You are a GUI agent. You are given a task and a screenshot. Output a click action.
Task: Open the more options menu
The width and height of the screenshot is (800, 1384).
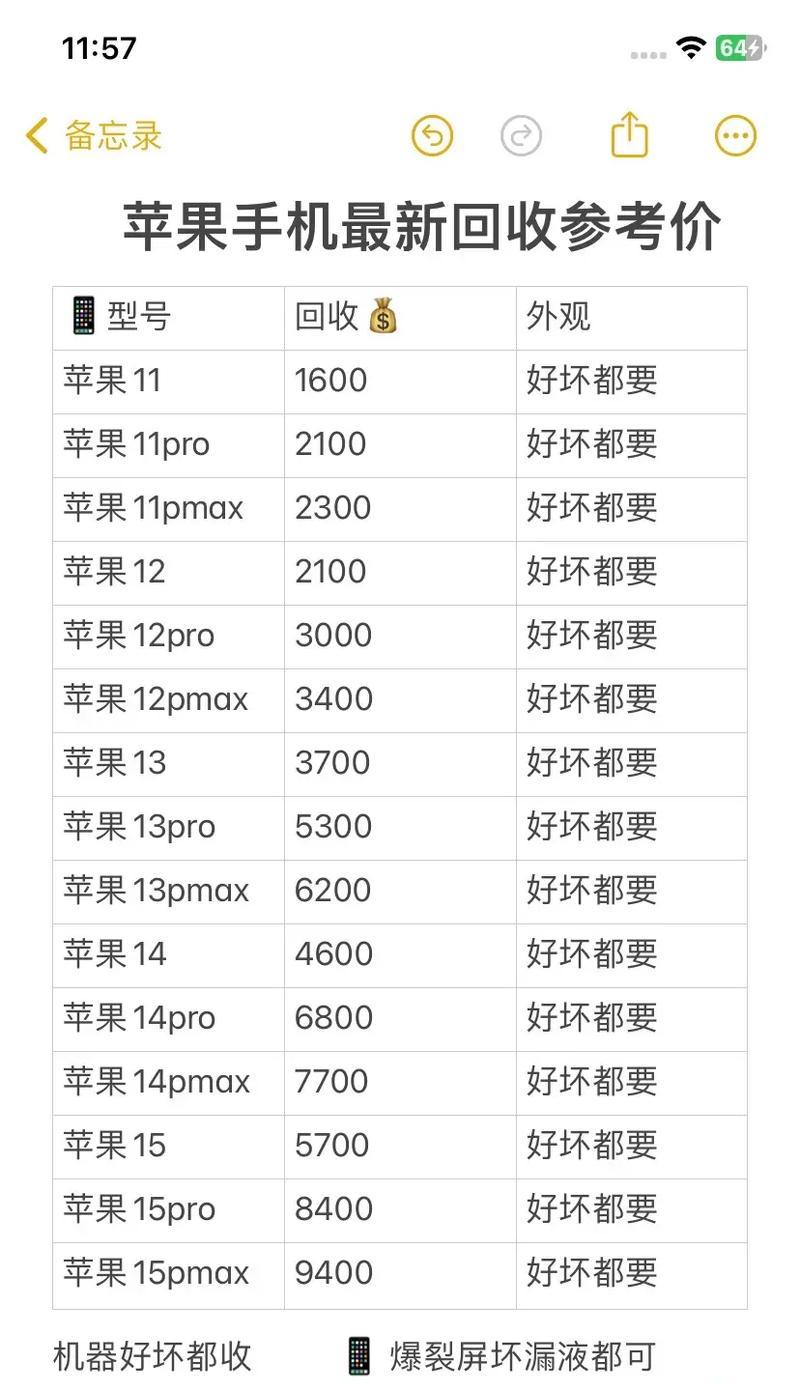click(736, 136)
